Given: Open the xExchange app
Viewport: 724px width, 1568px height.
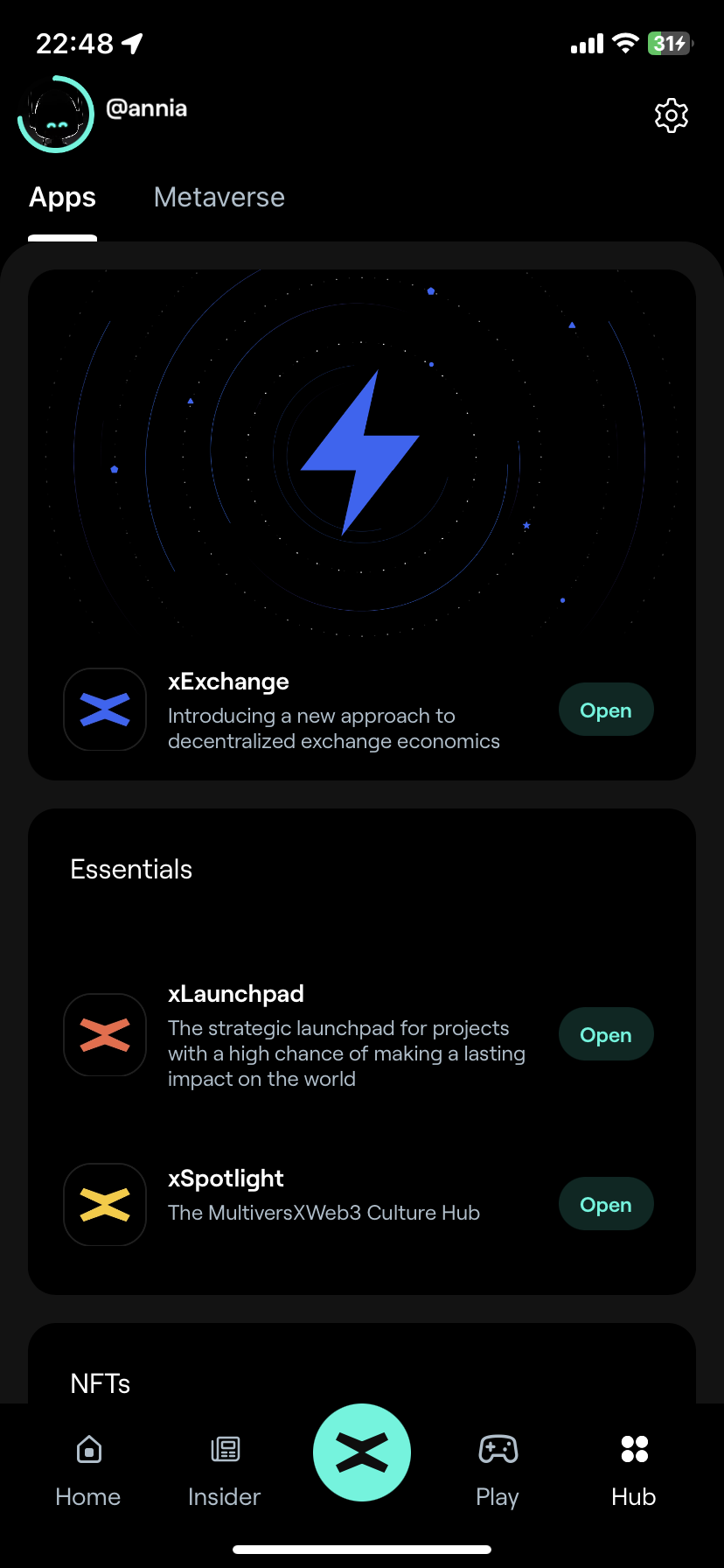Looking at the screenshot, I should 605,709.
